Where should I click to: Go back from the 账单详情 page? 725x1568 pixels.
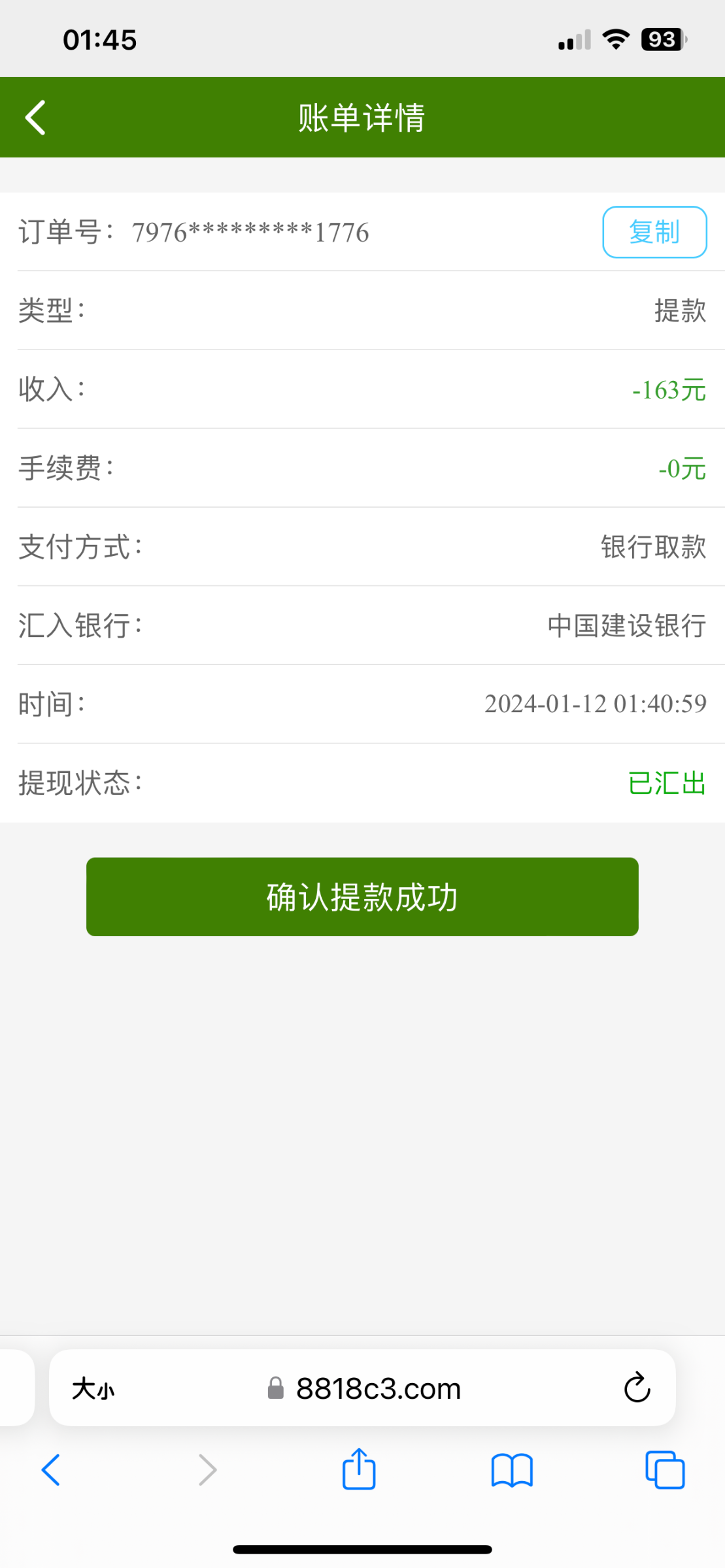point(35,118)
